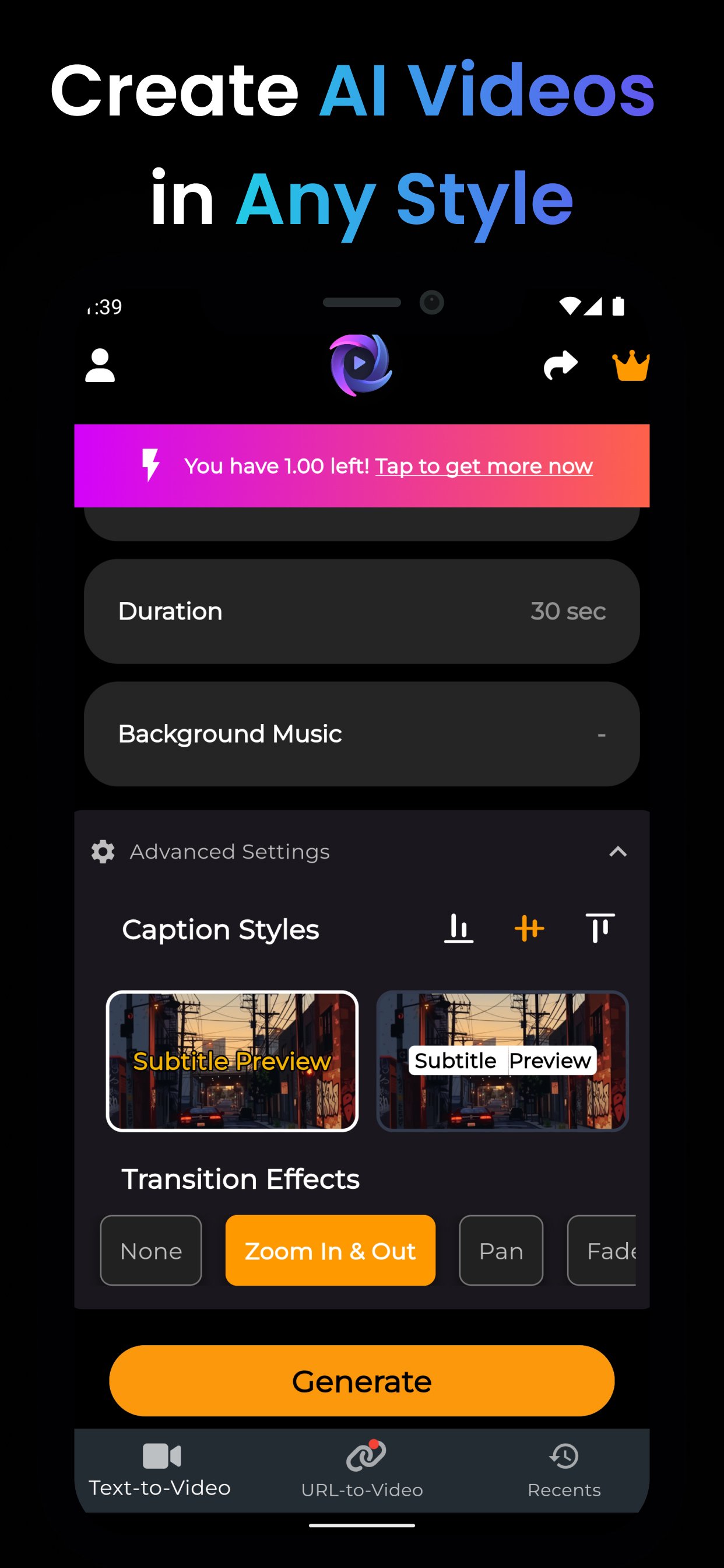Screen dimensions: 724x1568
Task: Select the None transition effect
Action: 151,1251
